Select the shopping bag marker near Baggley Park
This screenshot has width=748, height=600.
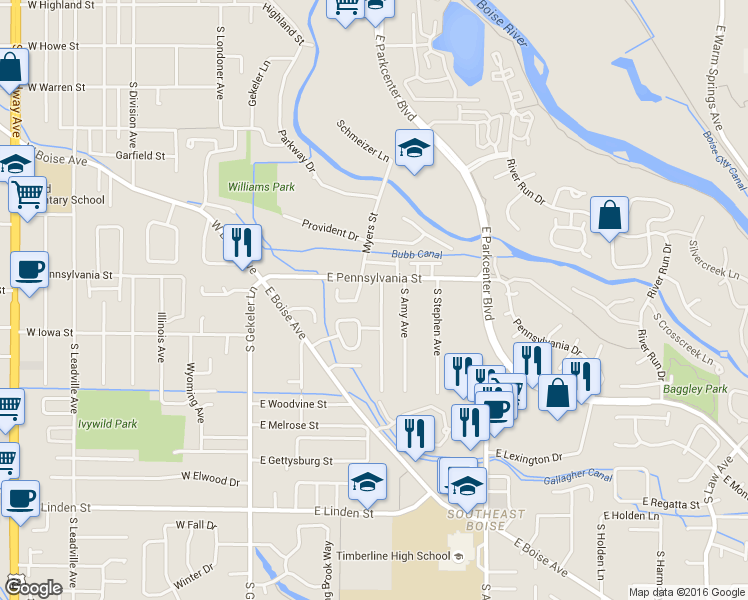click(x=558, y=391)
